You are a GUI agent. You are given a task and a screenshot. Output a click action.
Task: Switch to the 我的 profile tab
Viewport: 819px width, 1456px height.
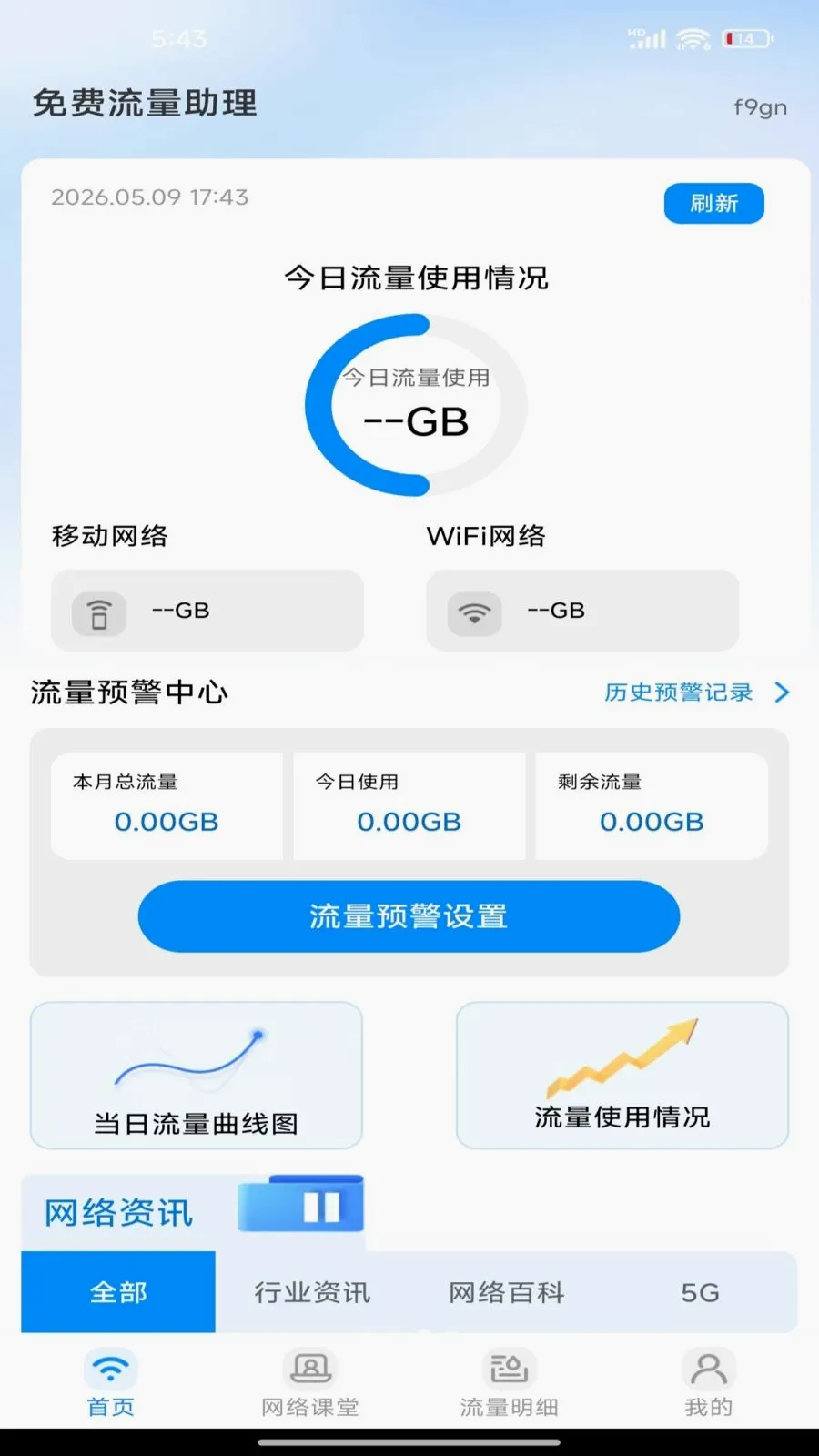coord(708,1383)
